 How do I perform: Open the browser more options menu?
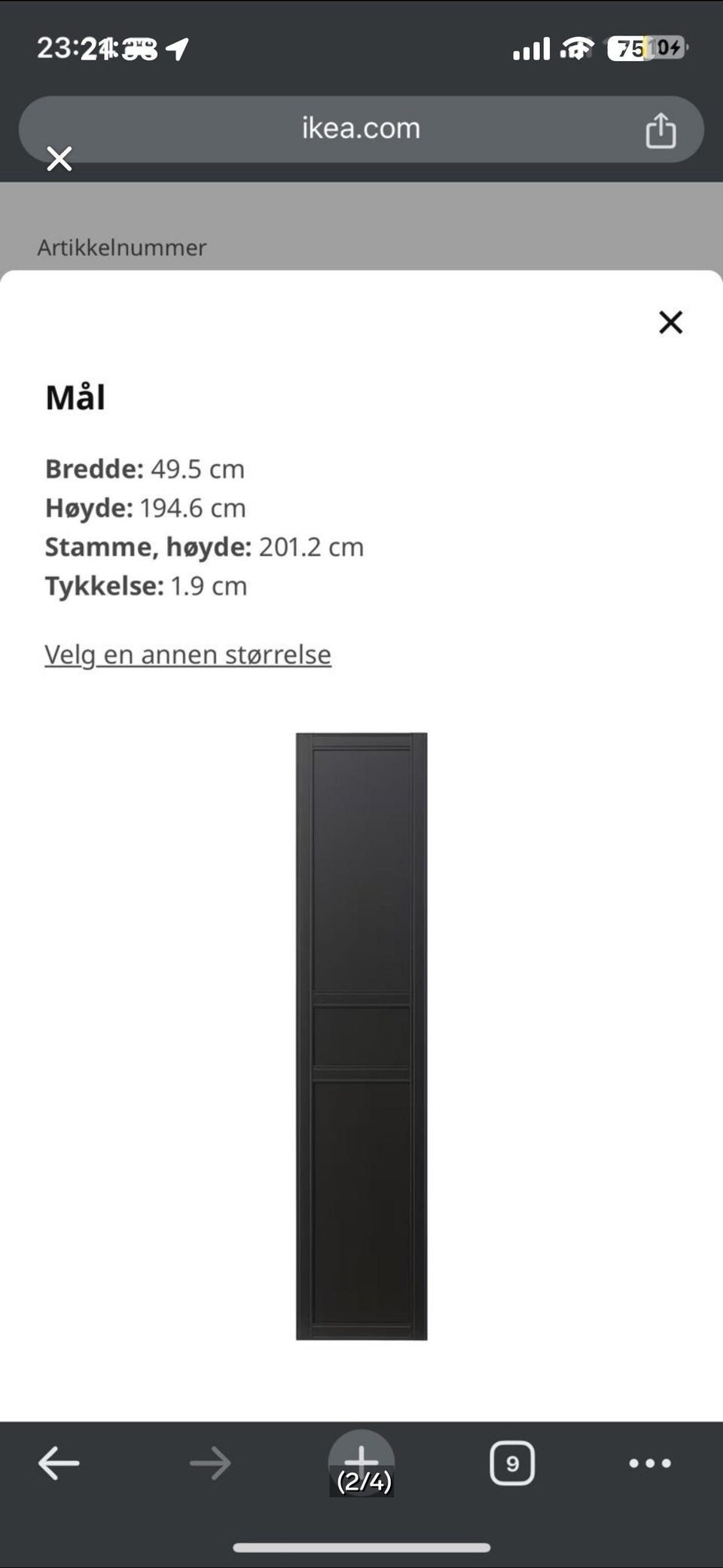[650, 1463]
